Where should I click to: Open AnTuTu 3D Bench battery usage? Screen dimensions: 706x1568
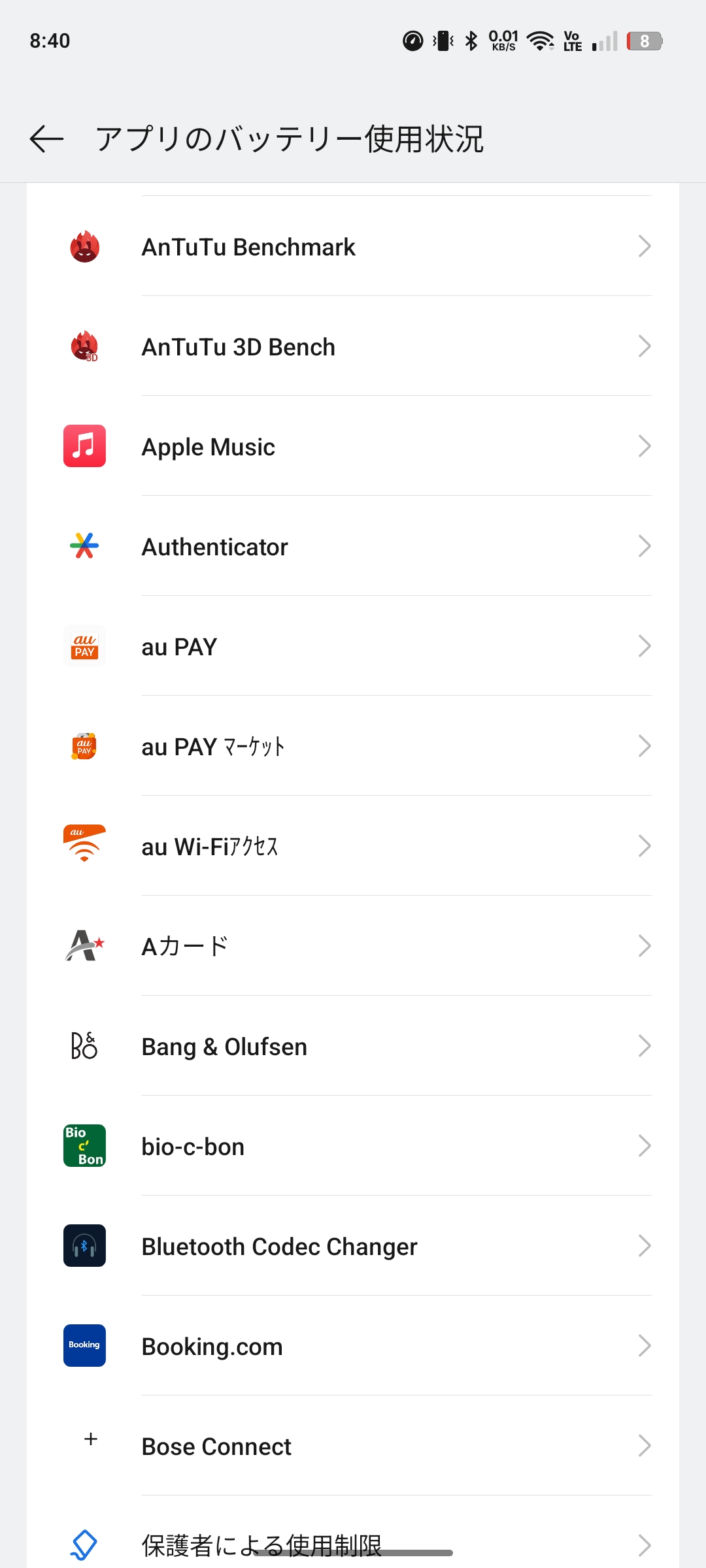pyautogui.click(x=353, y=347)
